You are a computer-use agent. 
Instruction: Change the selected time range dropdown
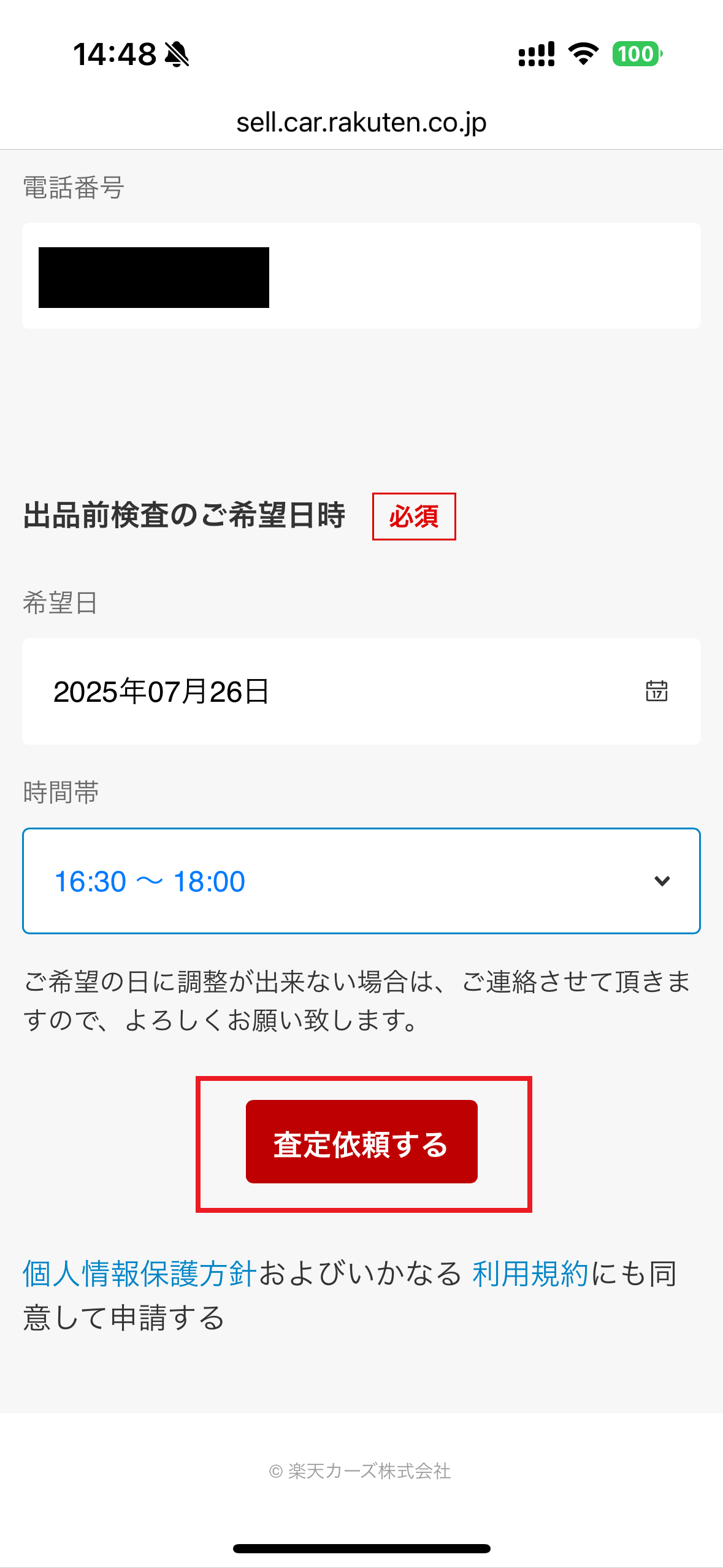tap(361, 882)
